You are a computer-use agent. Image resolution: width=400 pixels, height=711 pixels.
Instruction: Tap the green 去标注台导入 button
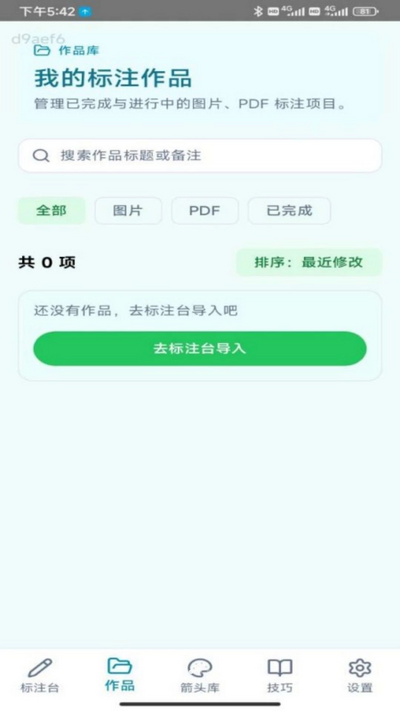point(200,348)
